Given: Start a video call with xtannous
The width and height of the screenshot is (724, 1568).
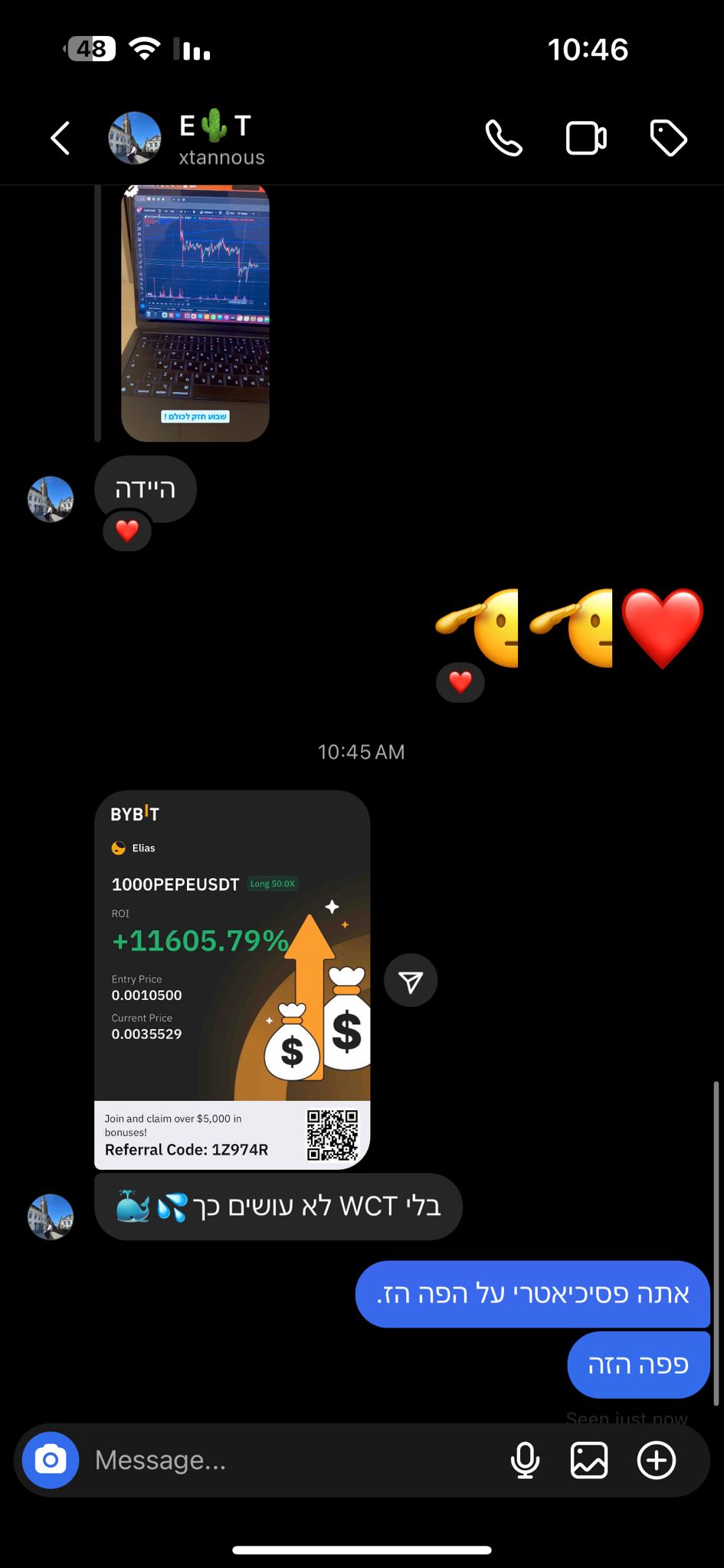Looking at the screenshot, I should click(x=586, y=139).
